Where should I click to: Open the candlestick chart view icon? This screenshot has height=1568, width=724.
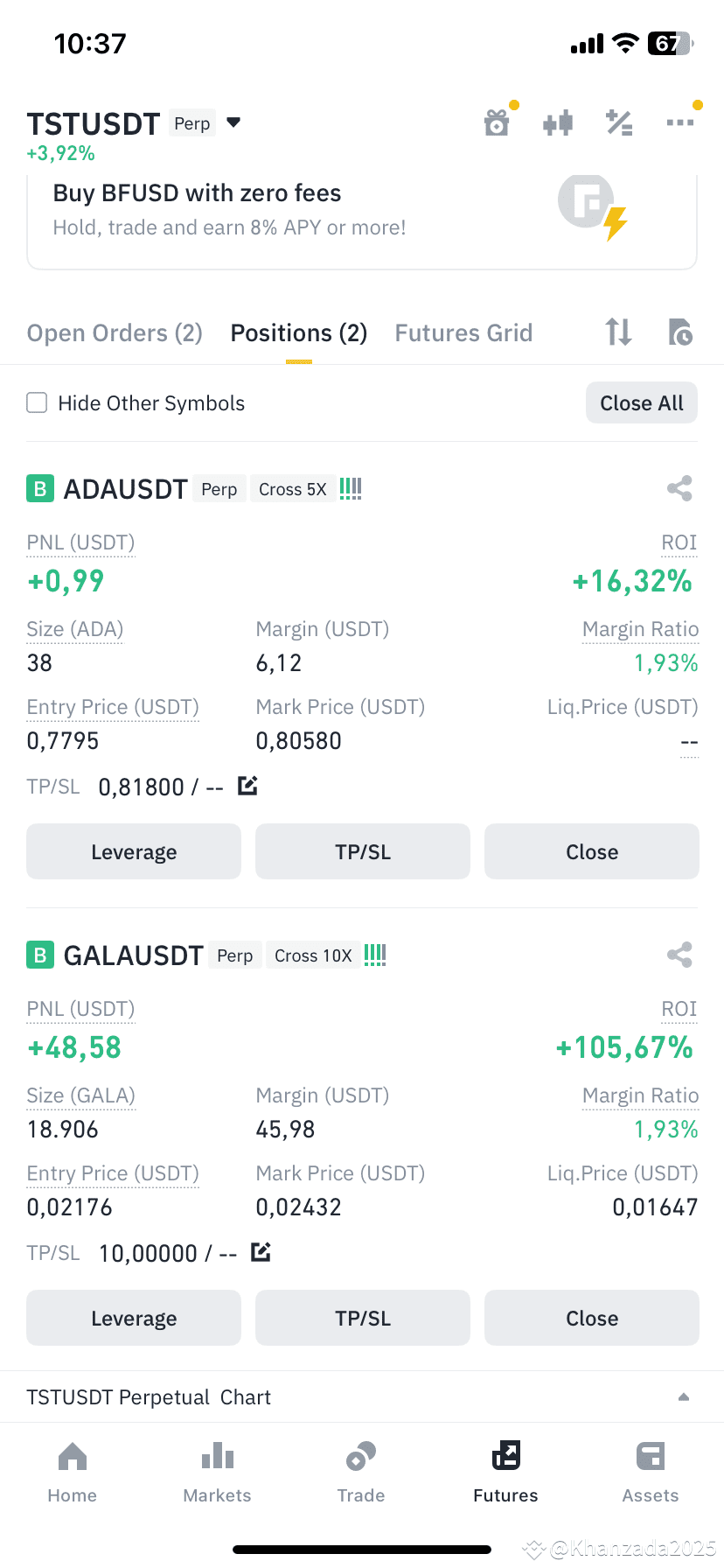pos(558,122)
